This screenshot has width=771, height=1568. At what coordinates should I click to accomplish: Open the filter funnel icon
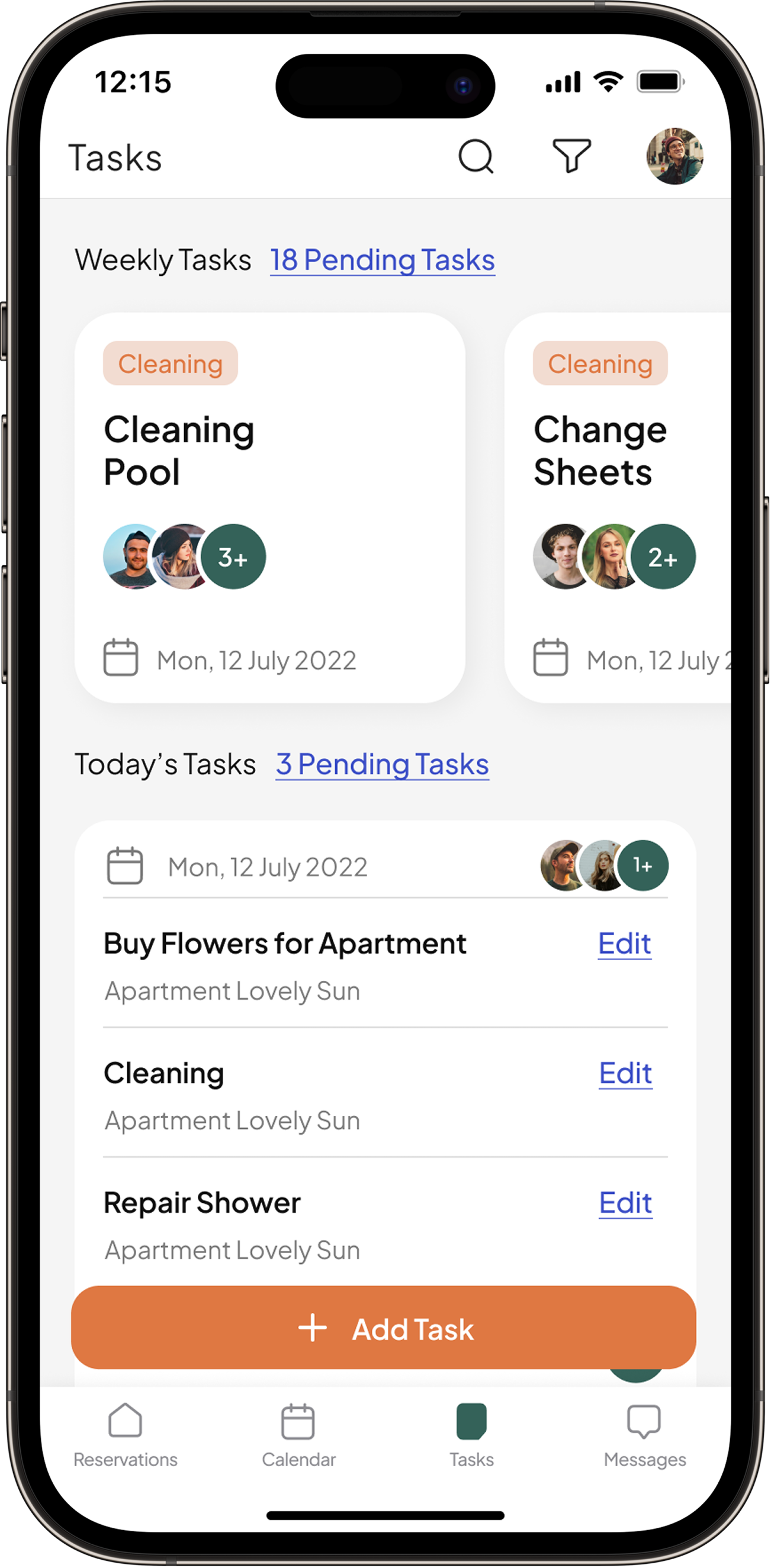click(x=571, y=156)
